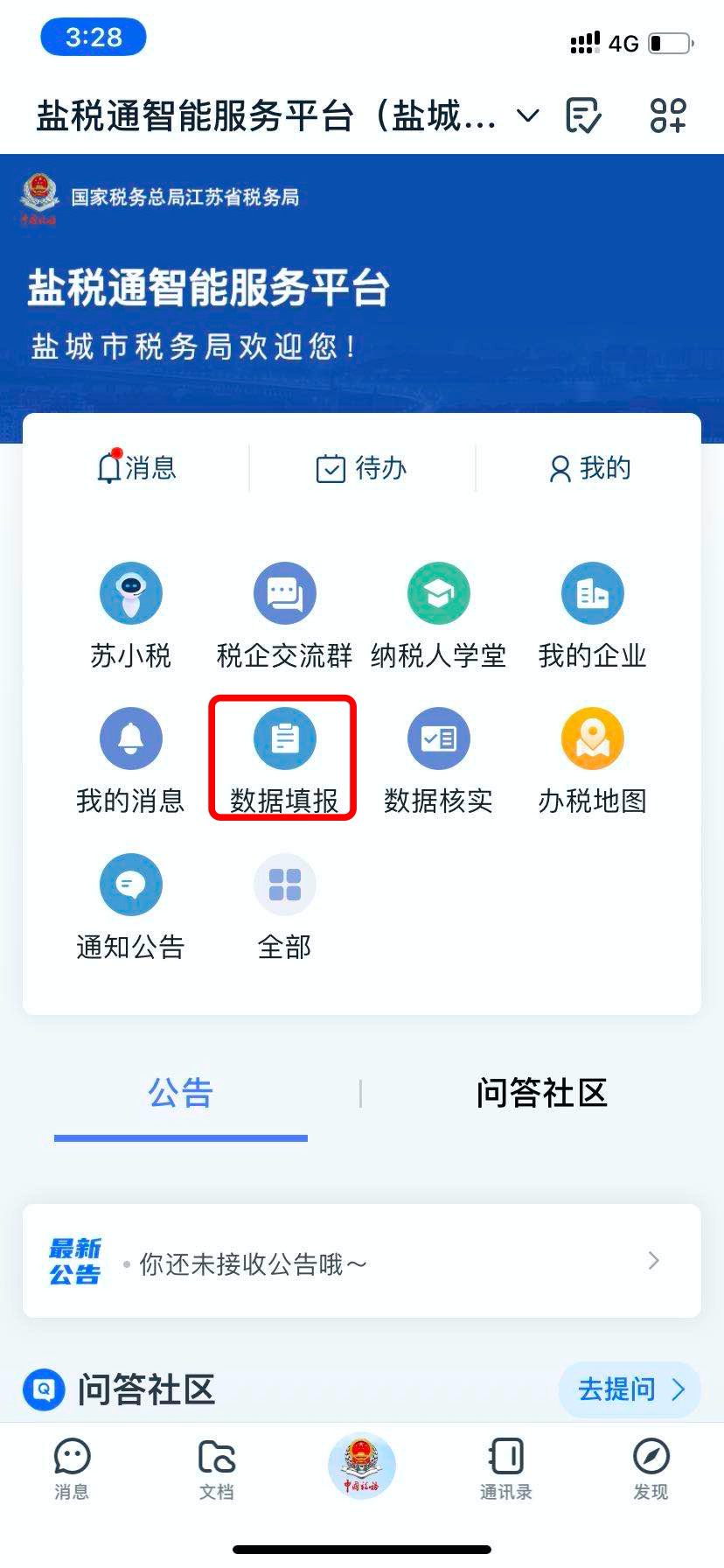Go to 我的 profile section

[589, 468]
